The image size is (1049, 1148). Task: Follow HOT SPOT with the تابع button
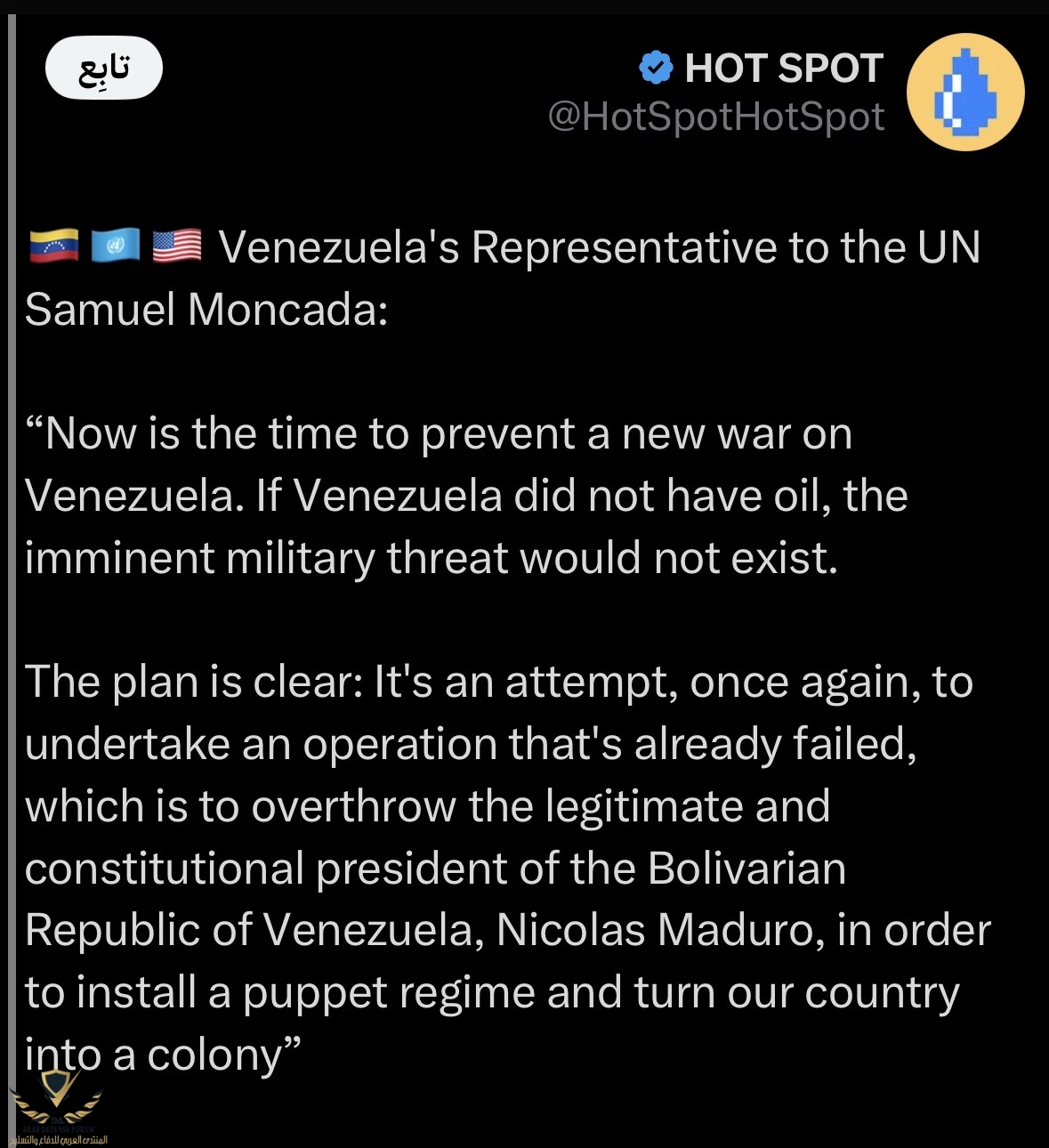[103, 69]
